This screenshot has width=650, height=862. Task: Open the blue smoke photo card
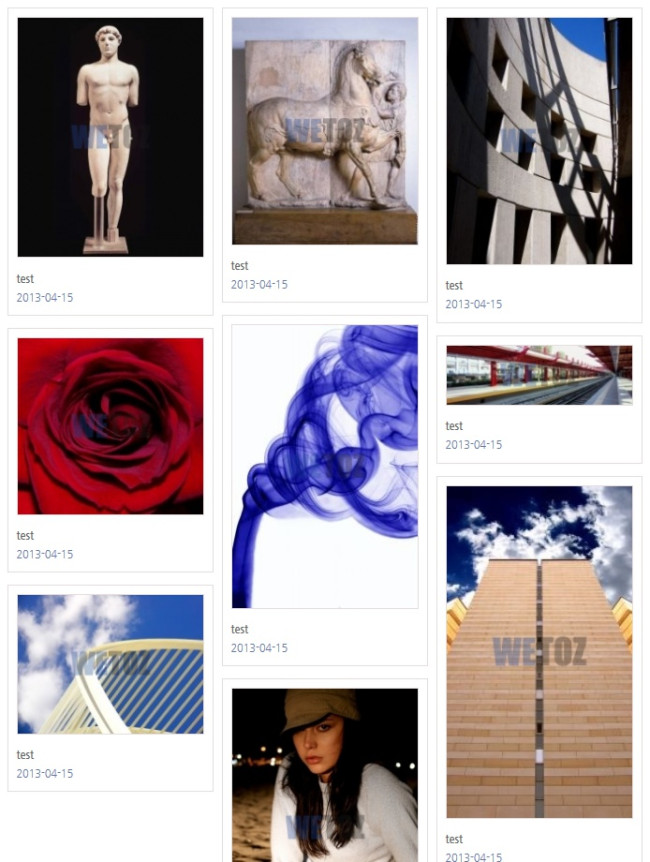coord(324,466)
